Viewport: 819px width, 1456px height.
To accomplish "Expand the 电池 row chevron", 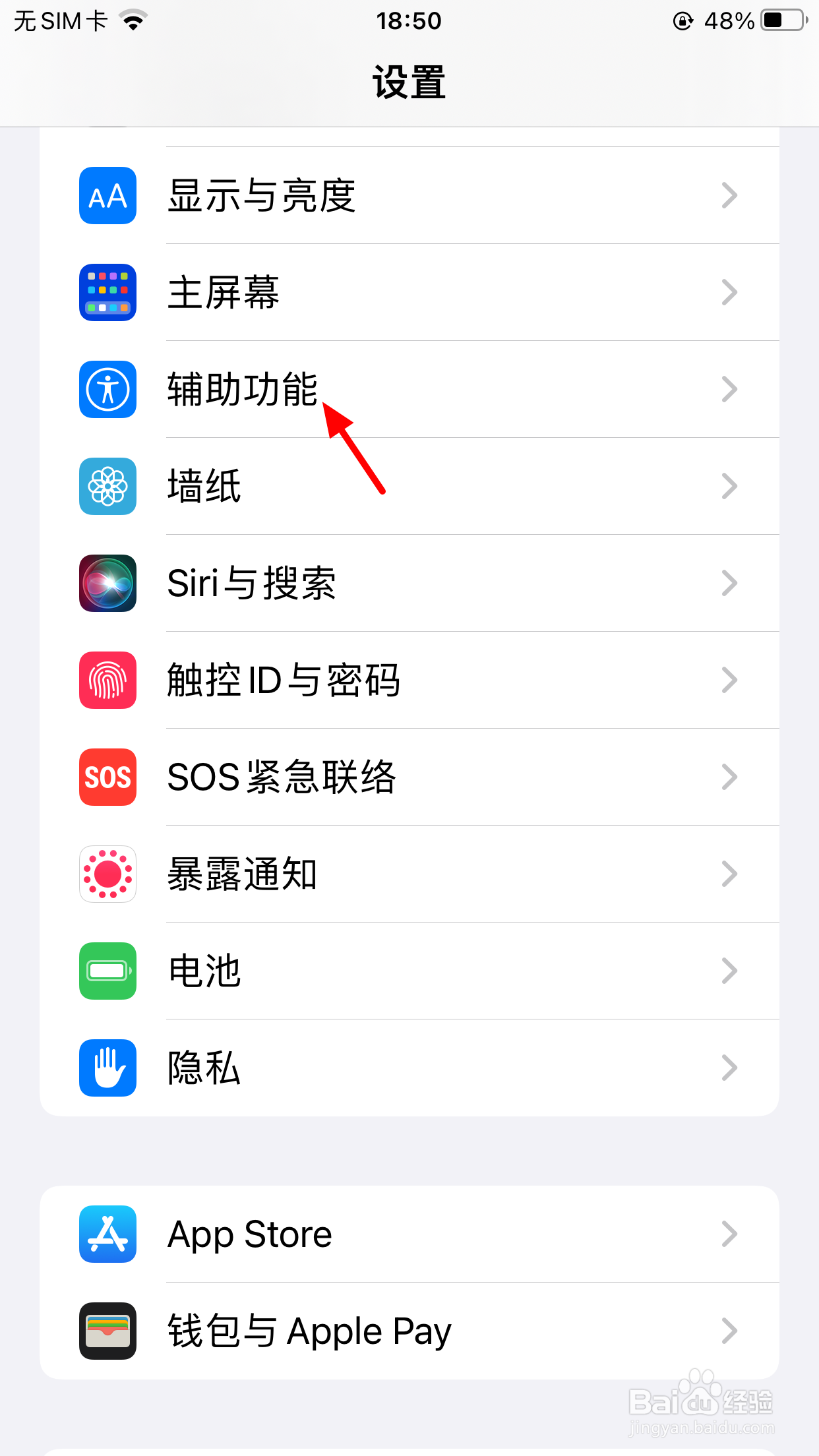I will click(729, 971).
